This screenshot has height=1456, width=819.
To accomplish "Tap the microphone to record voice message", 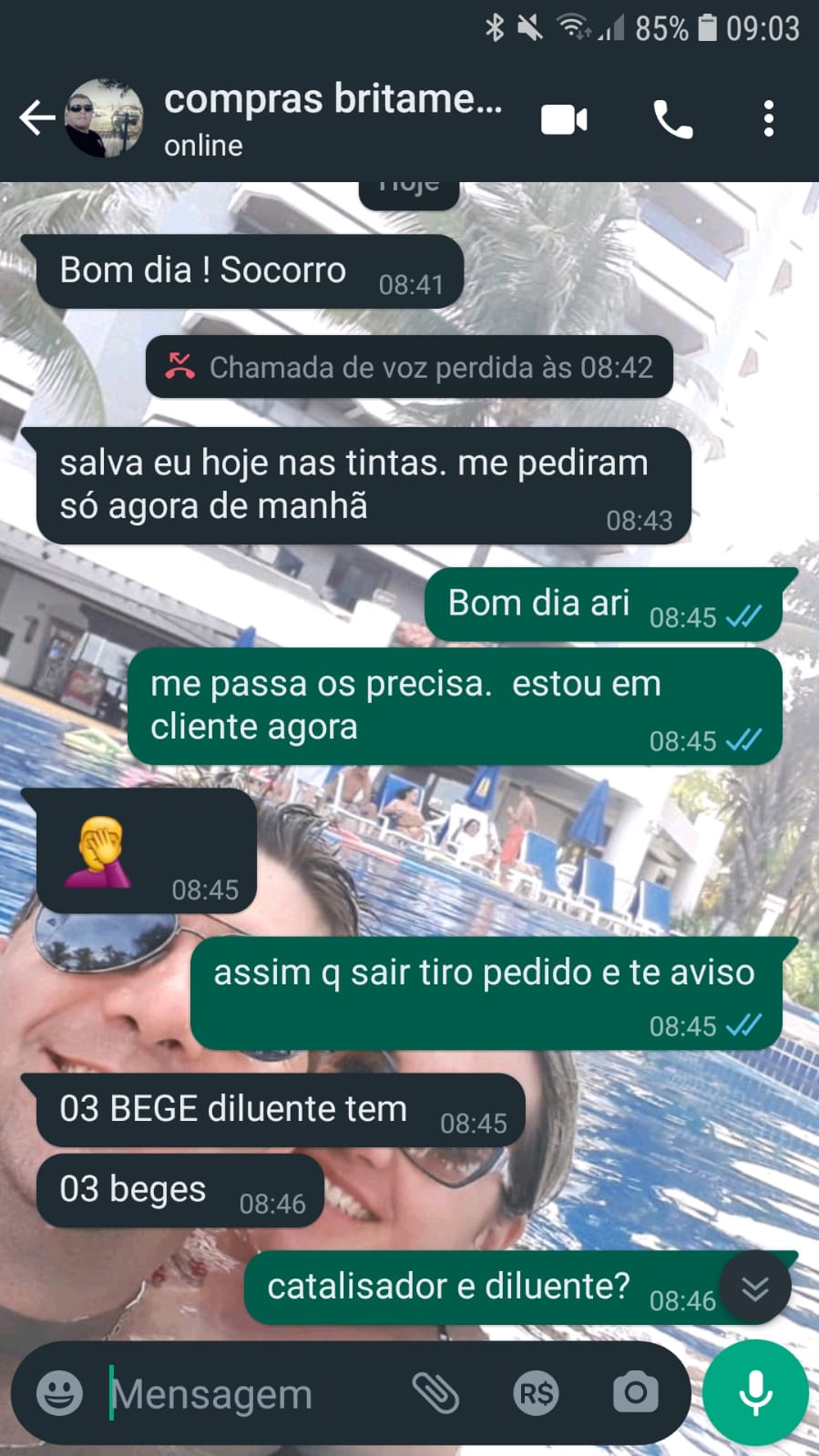I will coord(755,1393).
